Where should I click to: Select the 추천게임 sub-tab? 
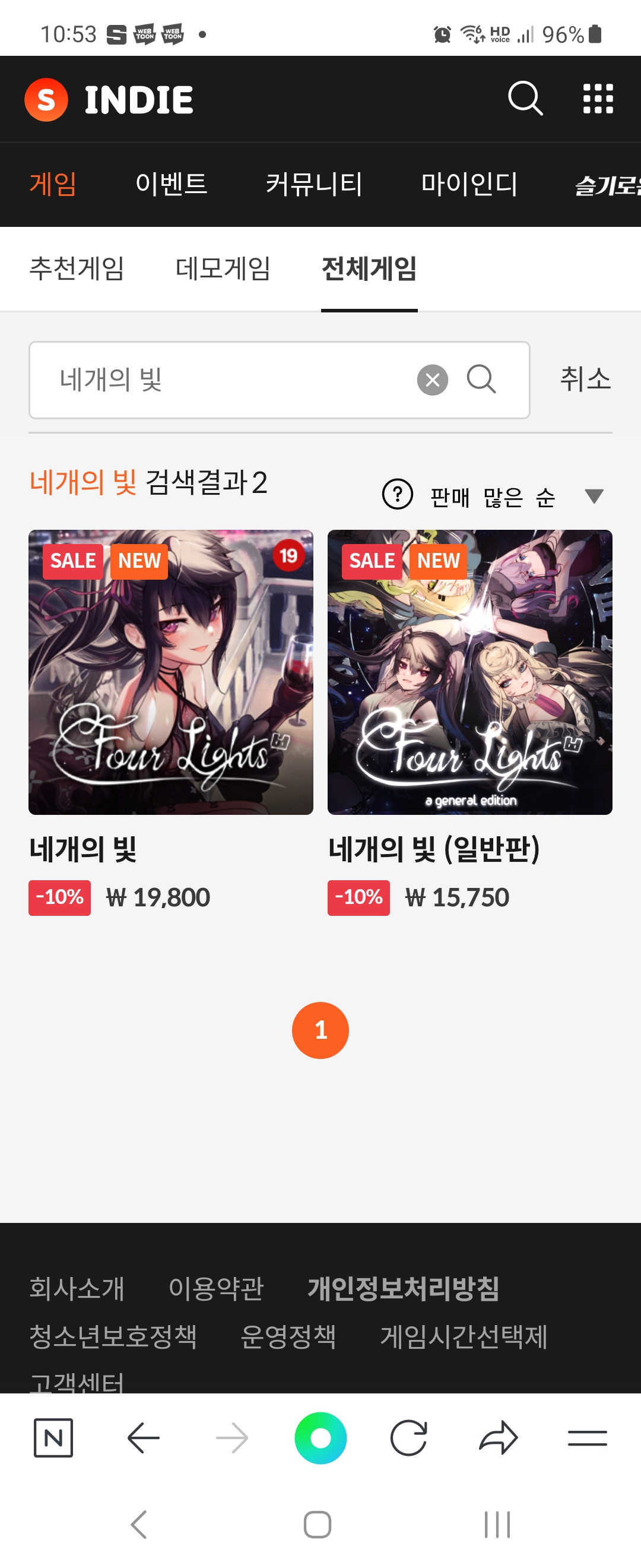pos(77,268)
